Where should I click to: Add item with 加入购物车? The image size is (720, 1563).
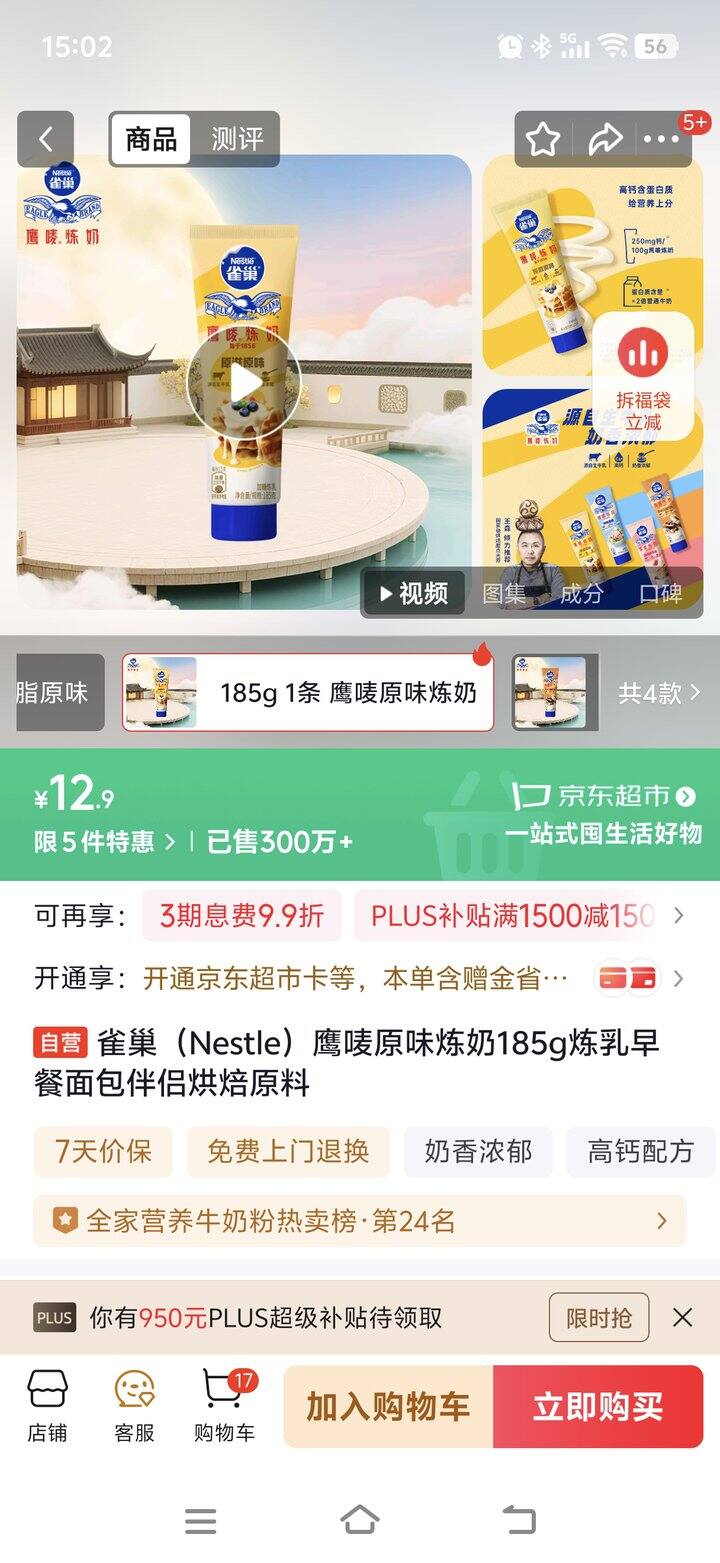point(388,1406)
